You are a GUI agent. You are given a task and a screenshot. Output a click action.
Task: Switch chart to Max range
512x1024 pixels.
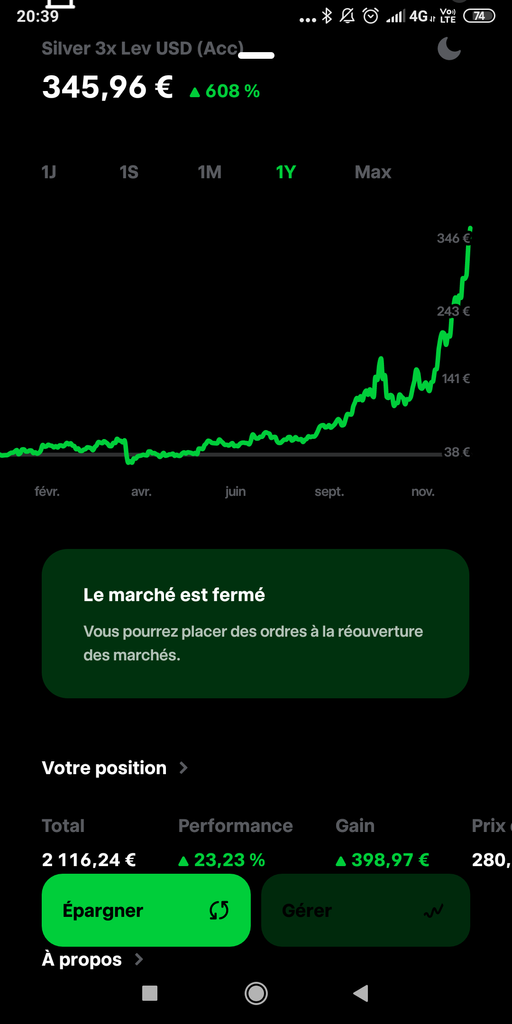(x=373, y=172)
